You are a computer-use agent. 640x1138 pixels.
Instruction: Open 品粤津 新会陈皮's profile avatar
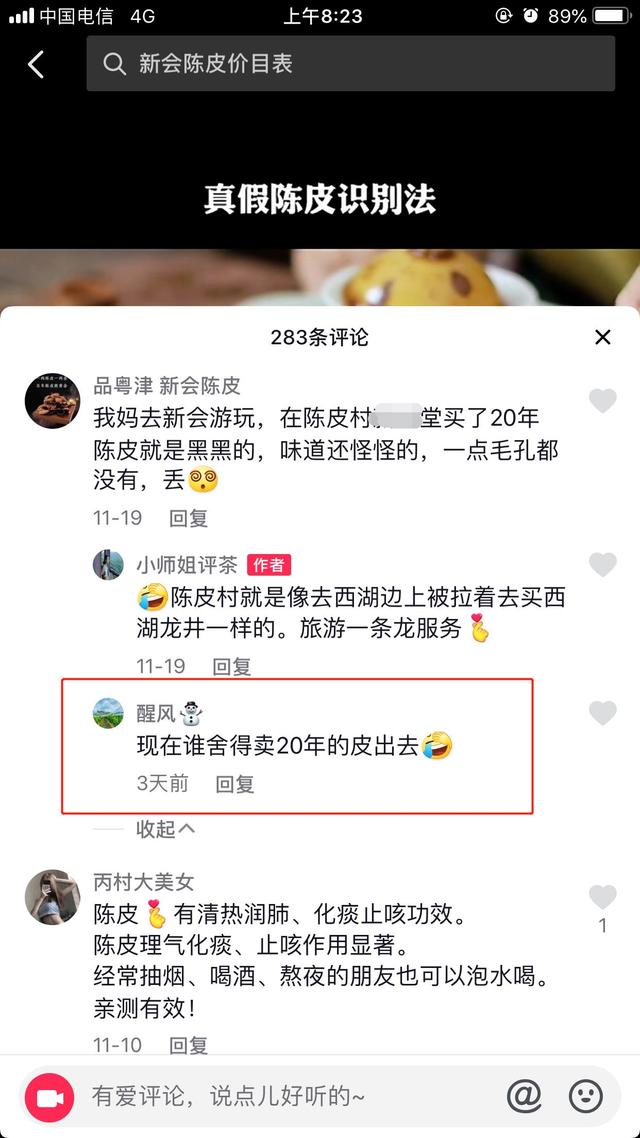(52, 401)
